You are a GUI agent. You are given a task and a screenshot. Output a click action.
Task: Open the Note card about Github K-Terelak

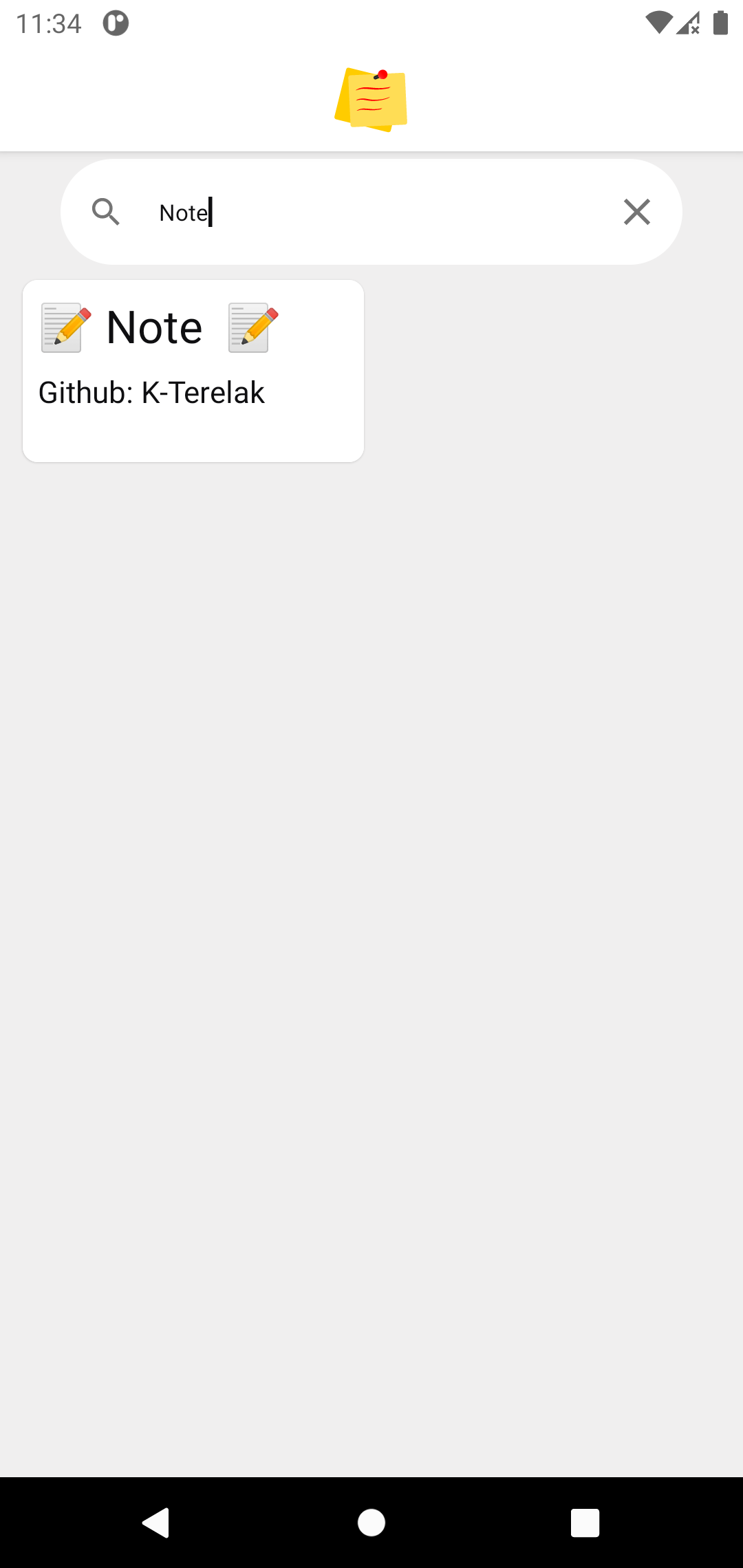click(193, 371)
